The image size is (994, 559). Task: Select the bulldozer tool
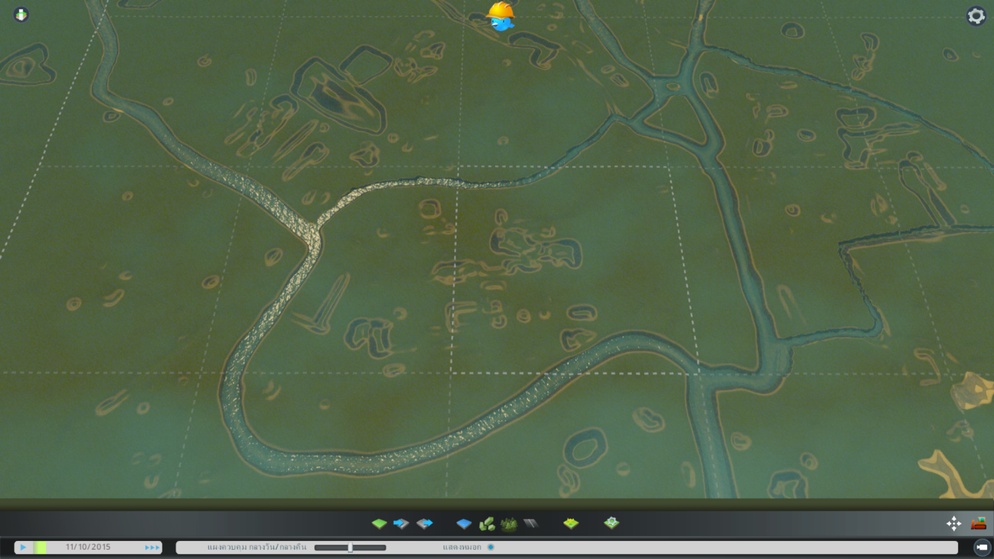(978, 523)
